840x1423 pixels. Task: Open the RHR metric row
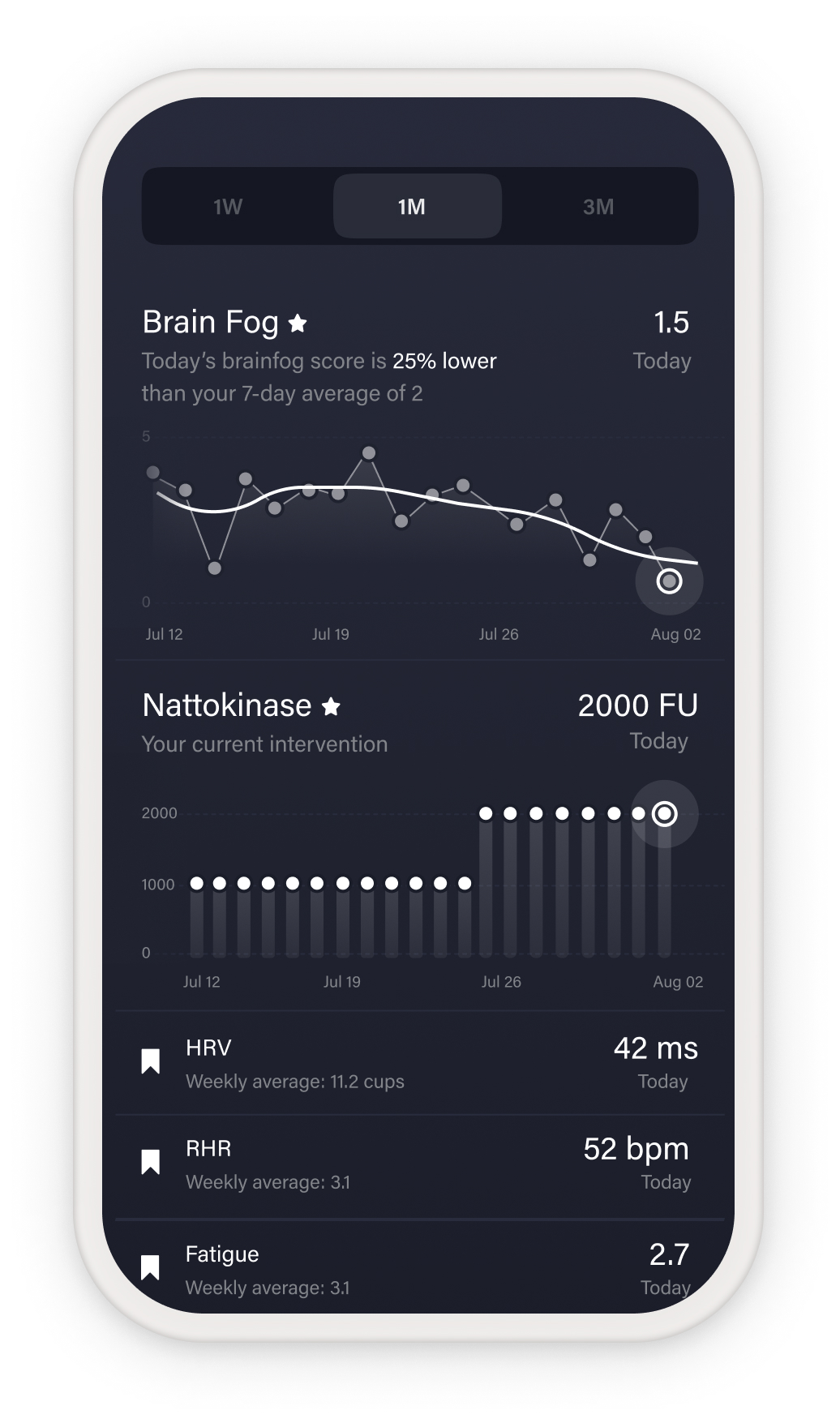(x=419, y=1164)
